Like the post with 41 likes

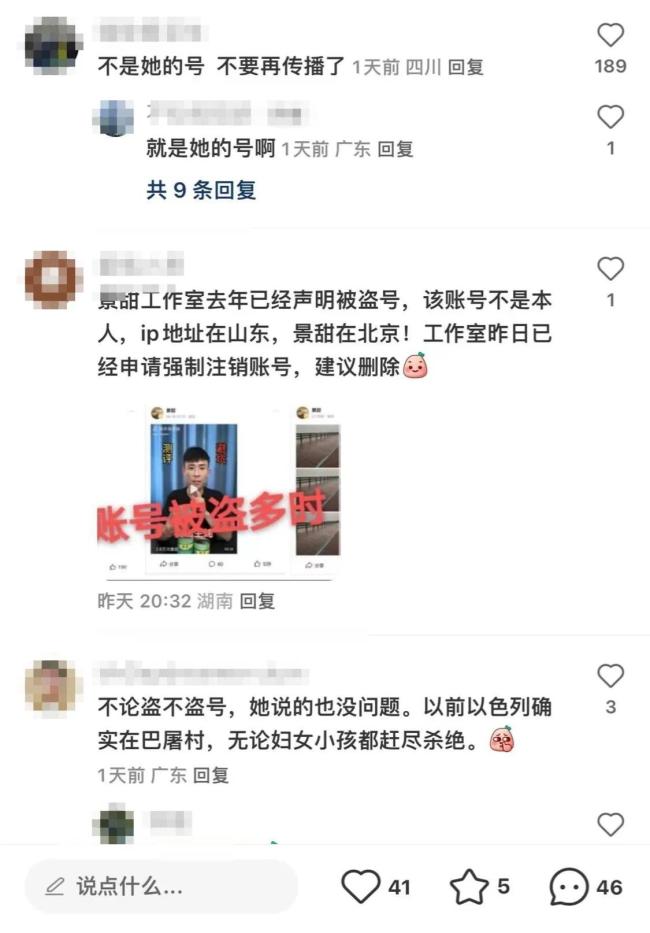(x=362, y=886)
